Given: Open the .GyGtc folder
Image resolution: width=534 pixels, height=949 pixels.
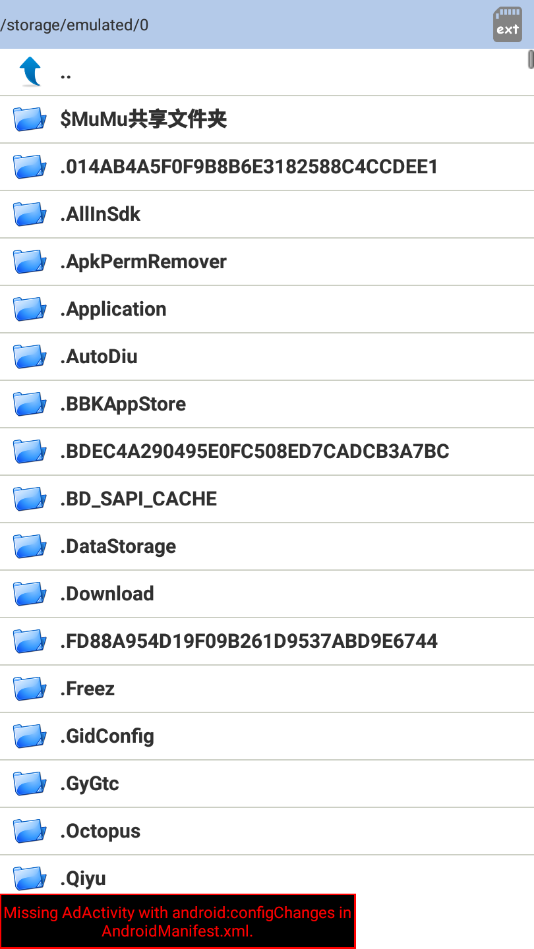Looking at the screenshot, I should click(267, 783).
